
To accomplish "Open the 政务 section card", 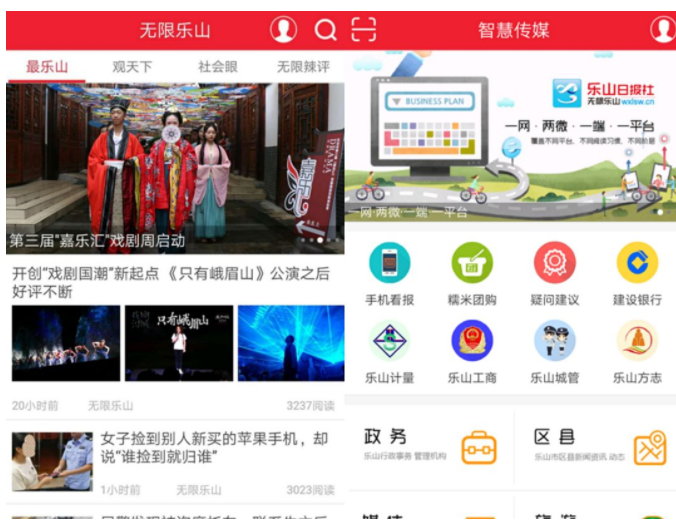I will [430, 446].
